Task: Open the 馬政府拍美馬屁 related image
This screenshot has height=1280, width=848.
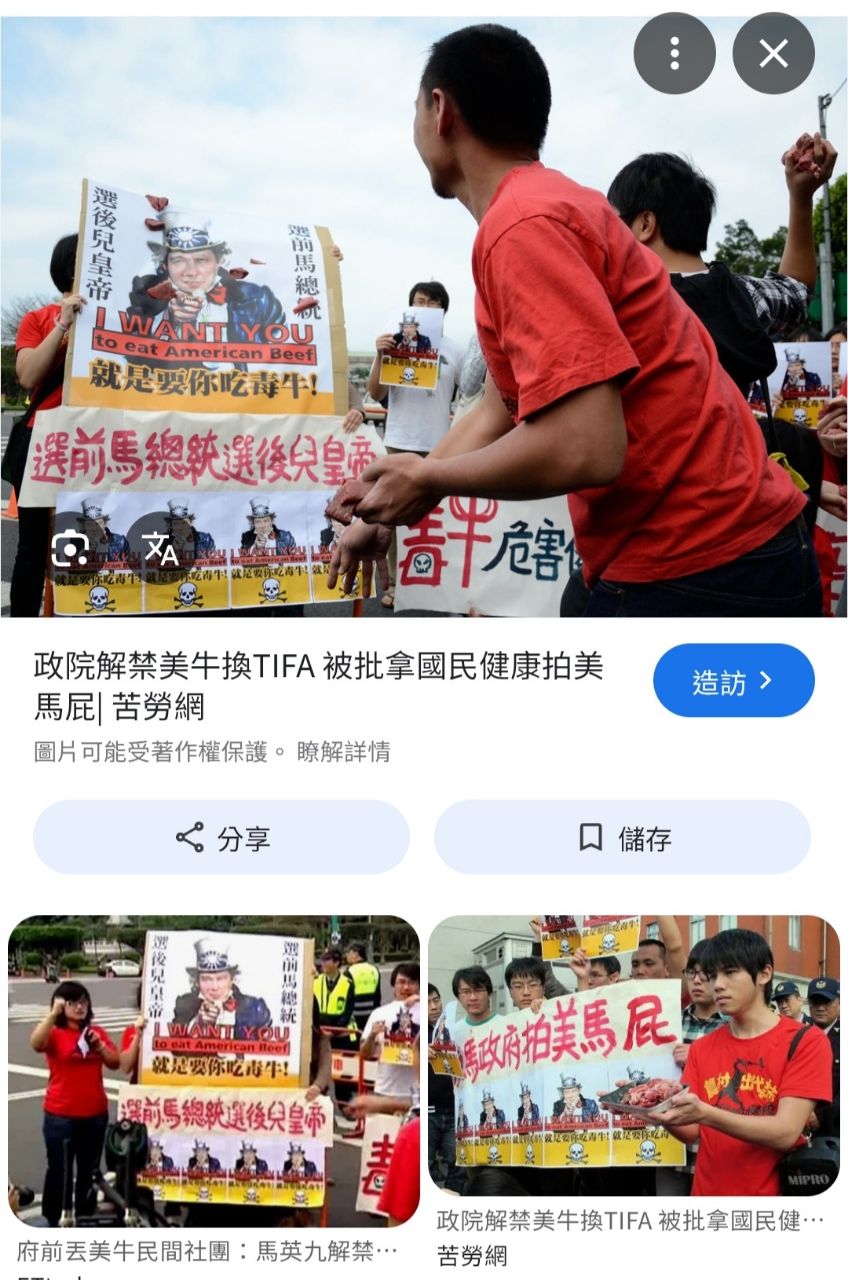Action: pyautogui.click(x=633, y=1055)
